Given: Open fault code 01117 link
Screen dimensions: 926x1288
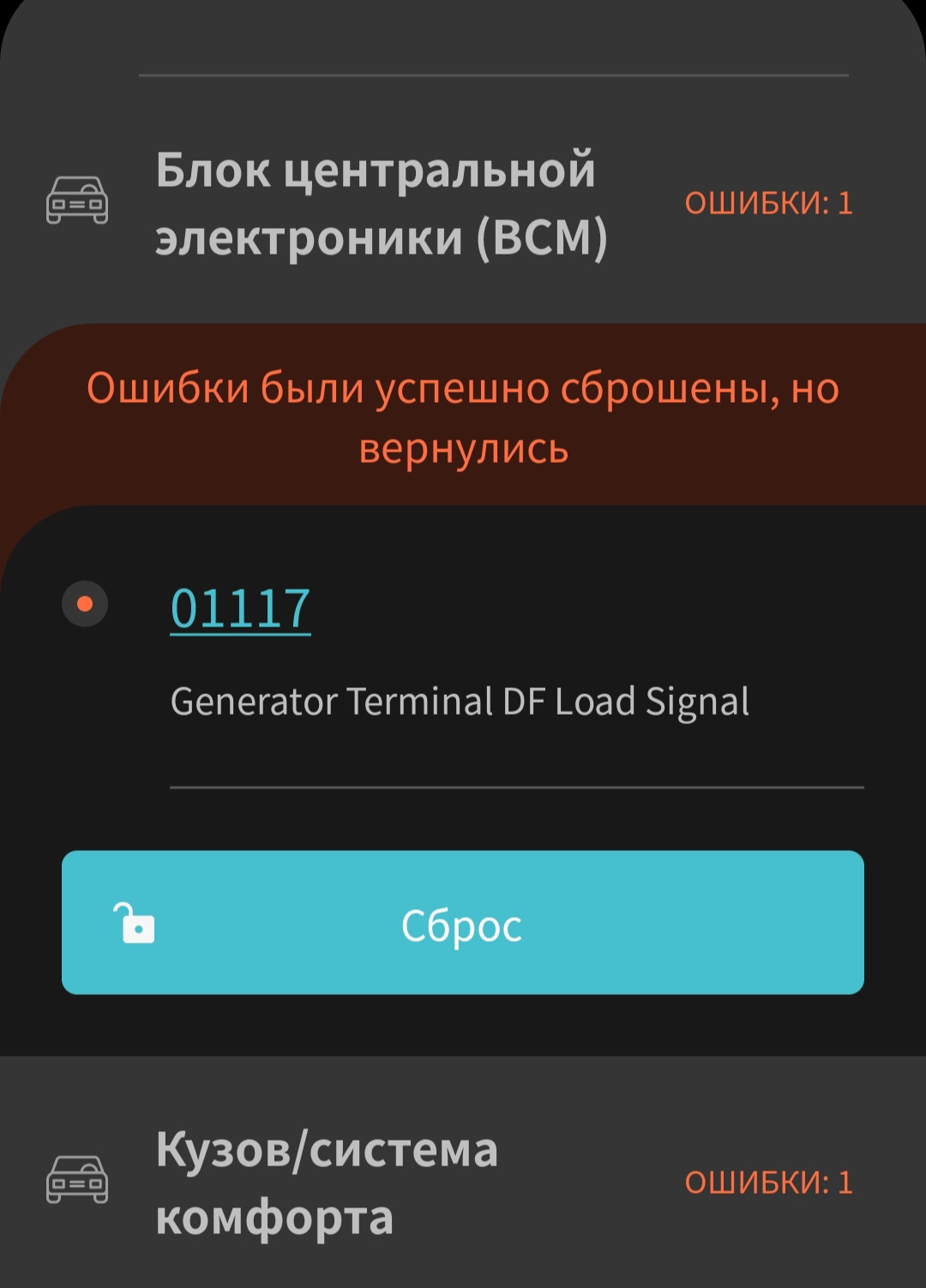Looking at the screenshot, I should pos(240,608).
